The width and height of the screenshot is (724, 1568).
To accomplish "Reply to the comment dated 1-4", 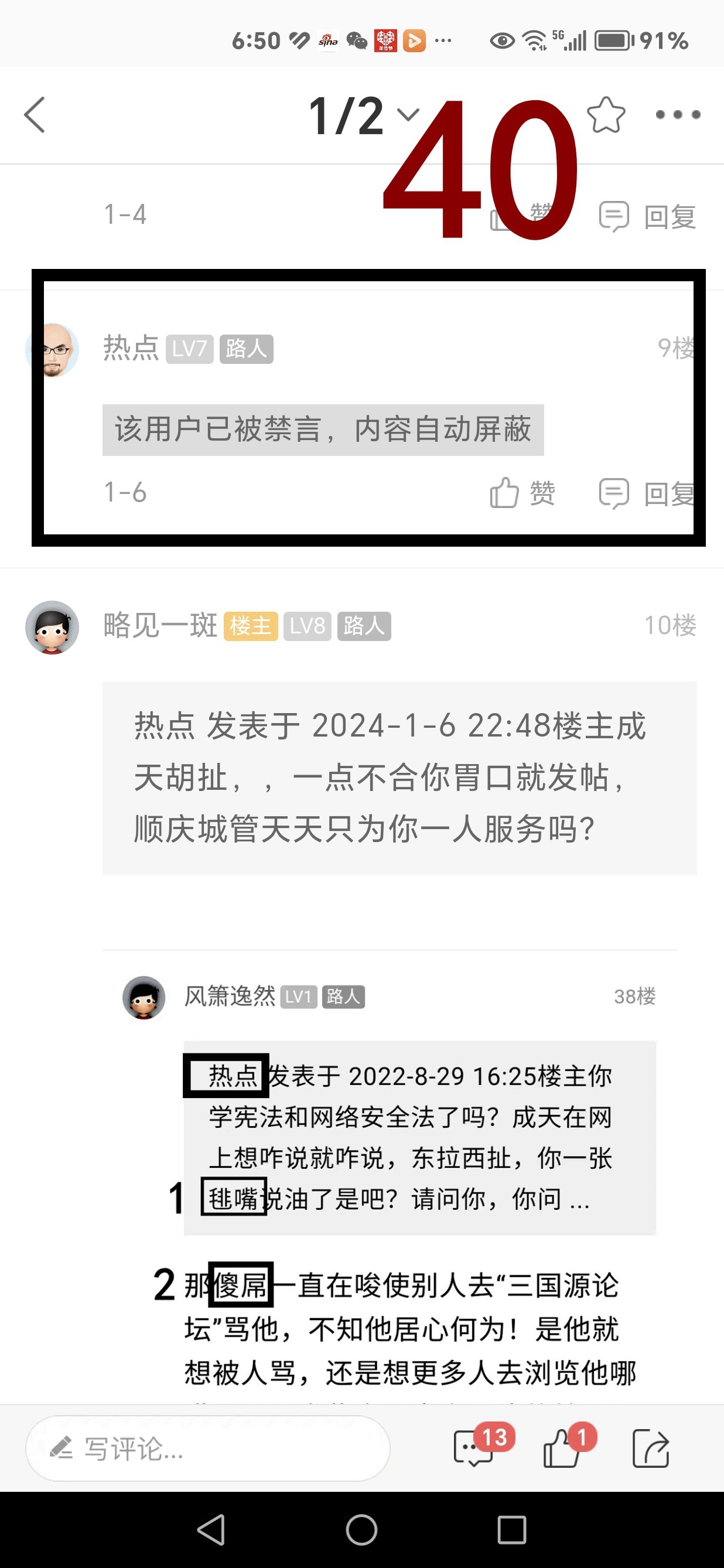I will point(648,217).
